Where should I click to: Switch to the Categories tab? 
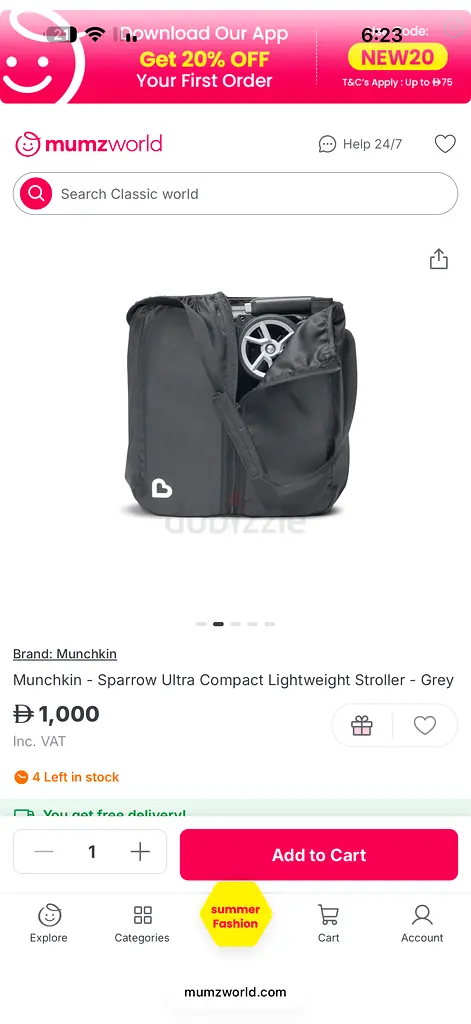(142, 923)
